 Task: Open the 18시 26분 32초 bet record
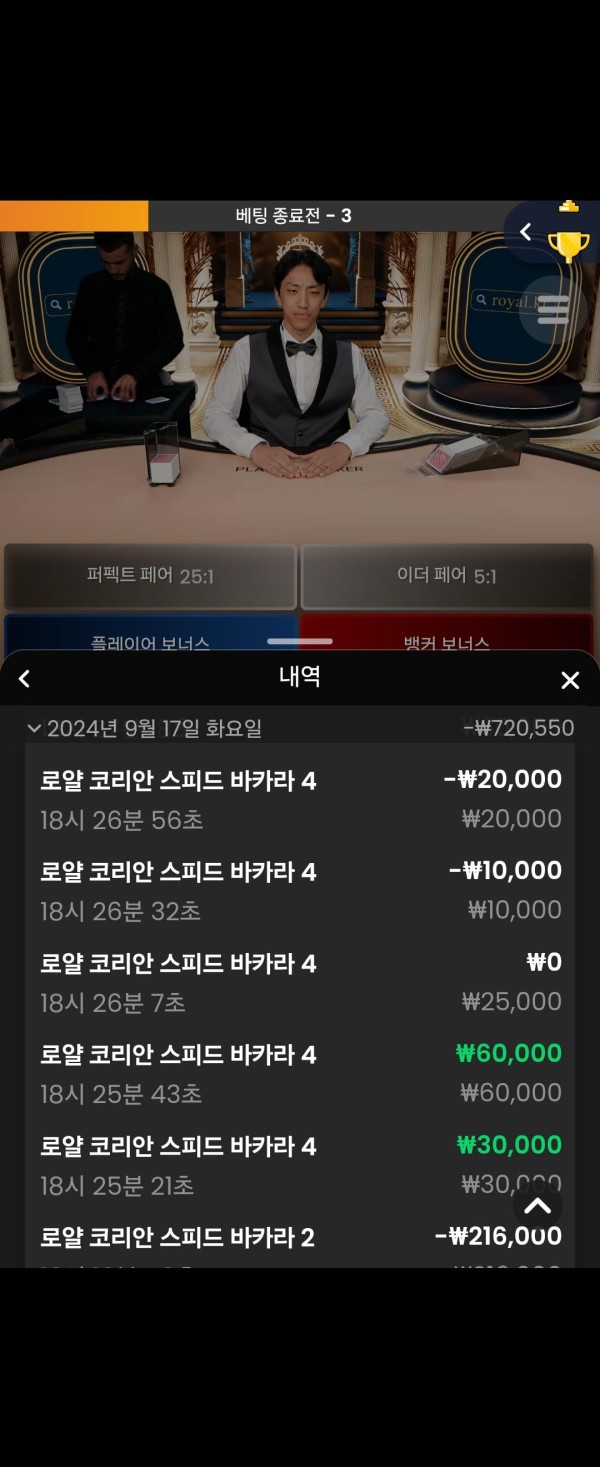pos(300,890)
